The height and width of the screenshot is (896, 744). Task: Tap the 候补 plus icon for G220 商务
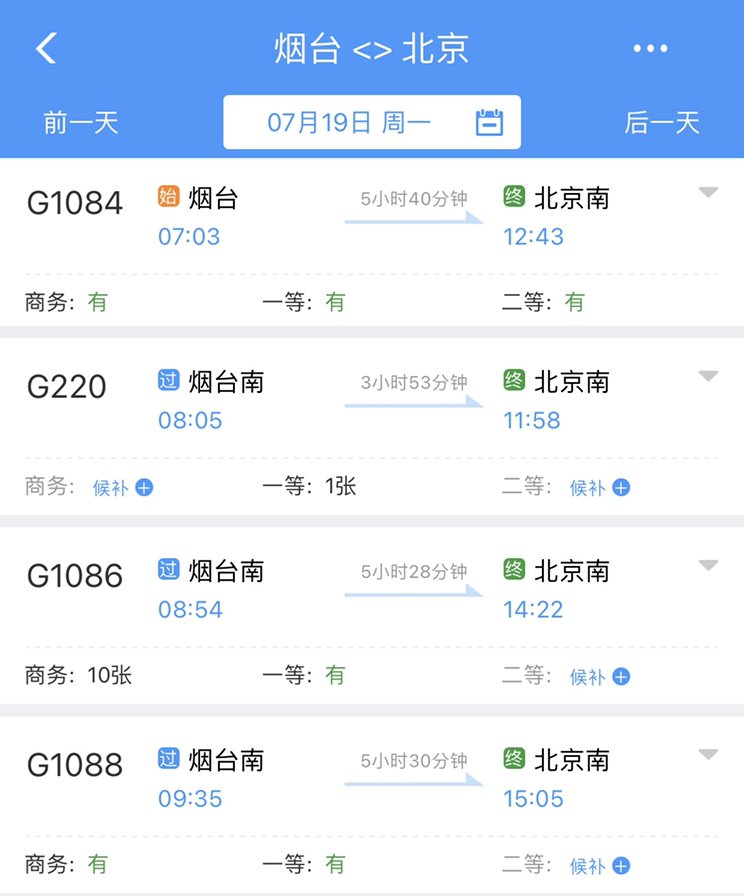(145, 487)
